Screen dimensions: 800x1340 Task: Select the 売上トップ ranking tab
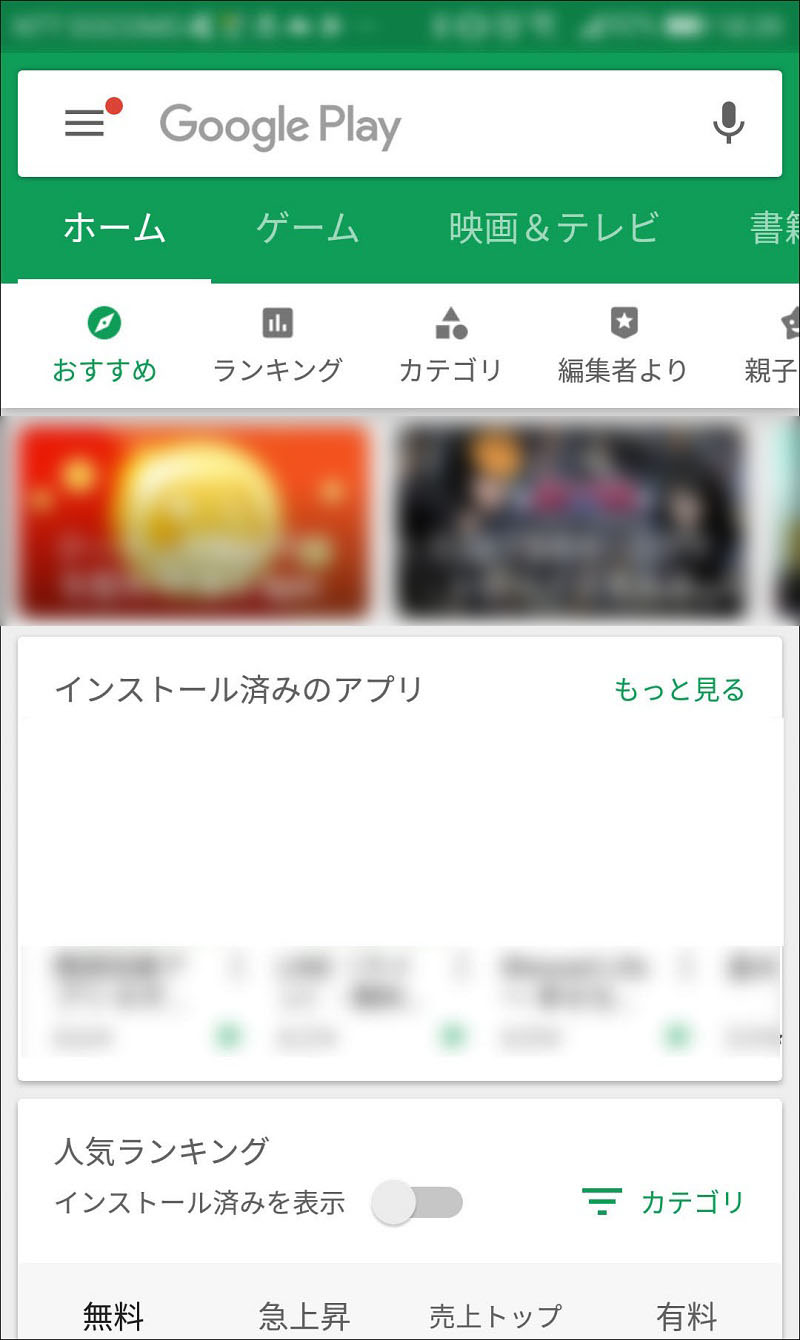(x=495, y=1316)
